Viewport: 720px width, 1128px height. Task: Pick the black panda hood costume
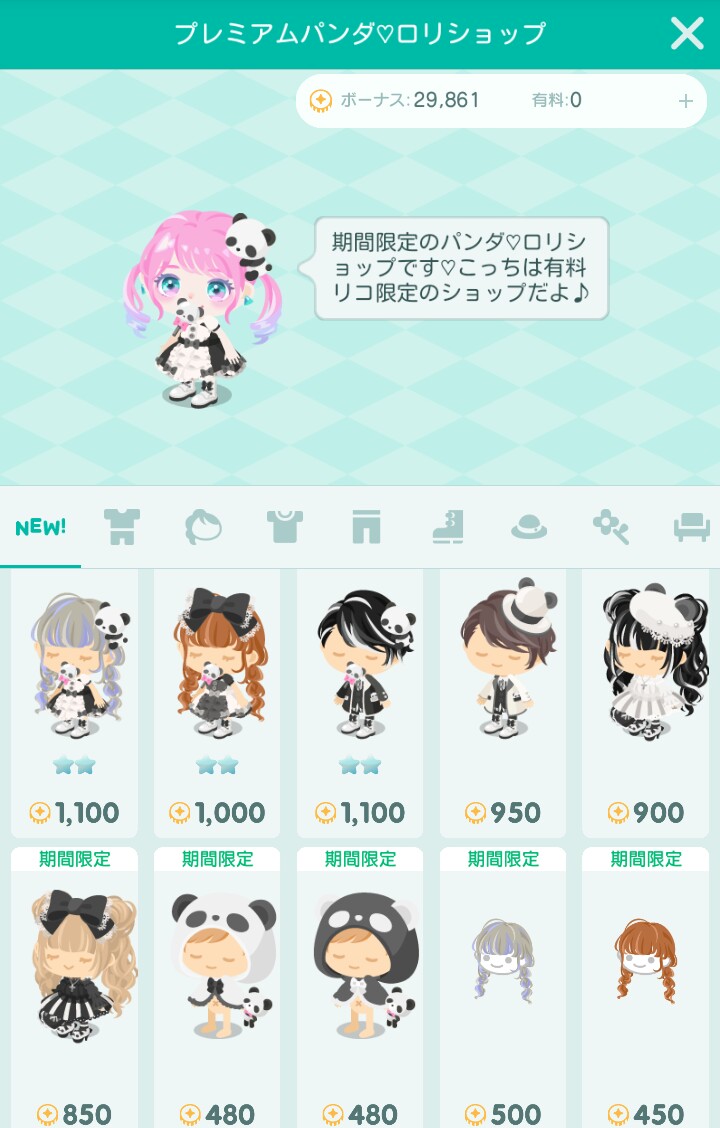point(360,985)
